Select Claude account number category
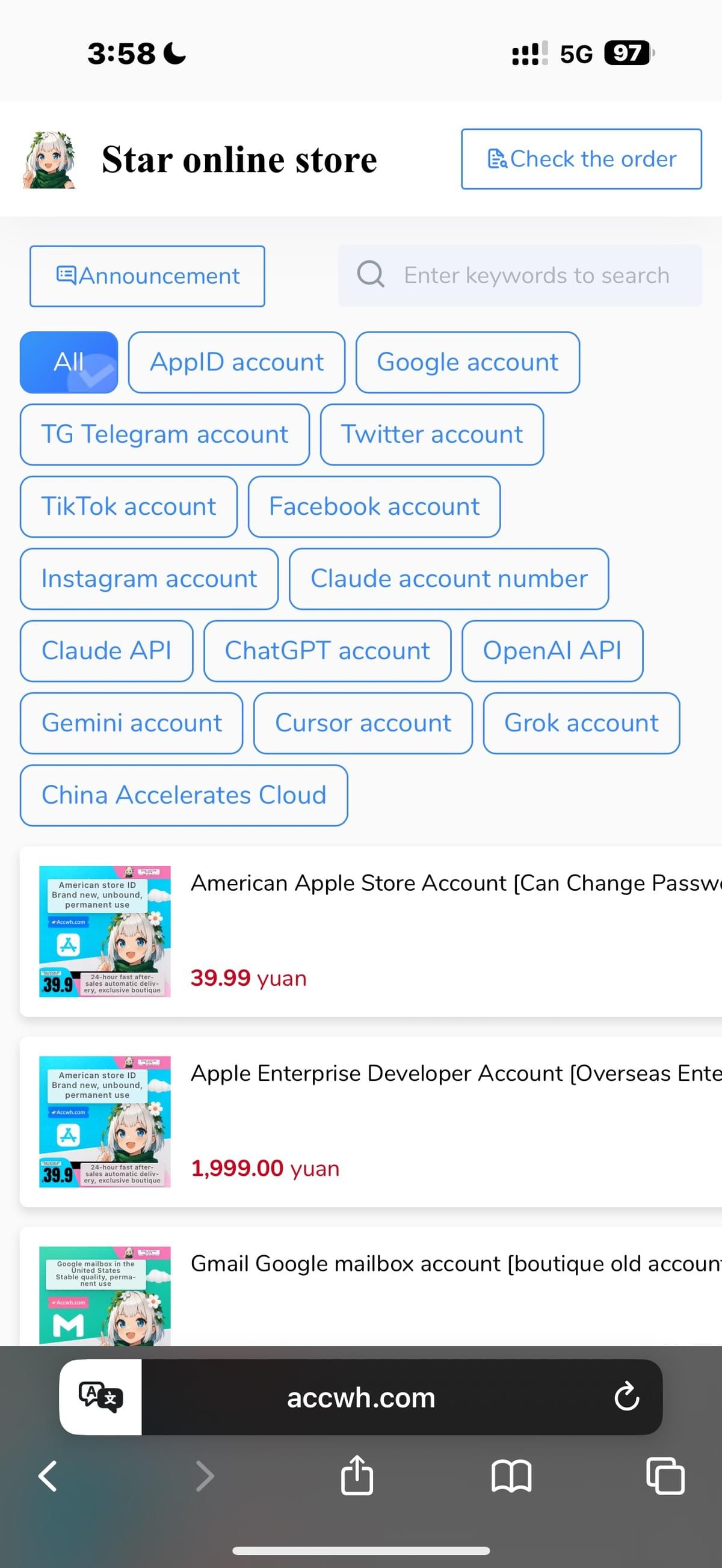The image size is (722, 1568). coord(449,579)
